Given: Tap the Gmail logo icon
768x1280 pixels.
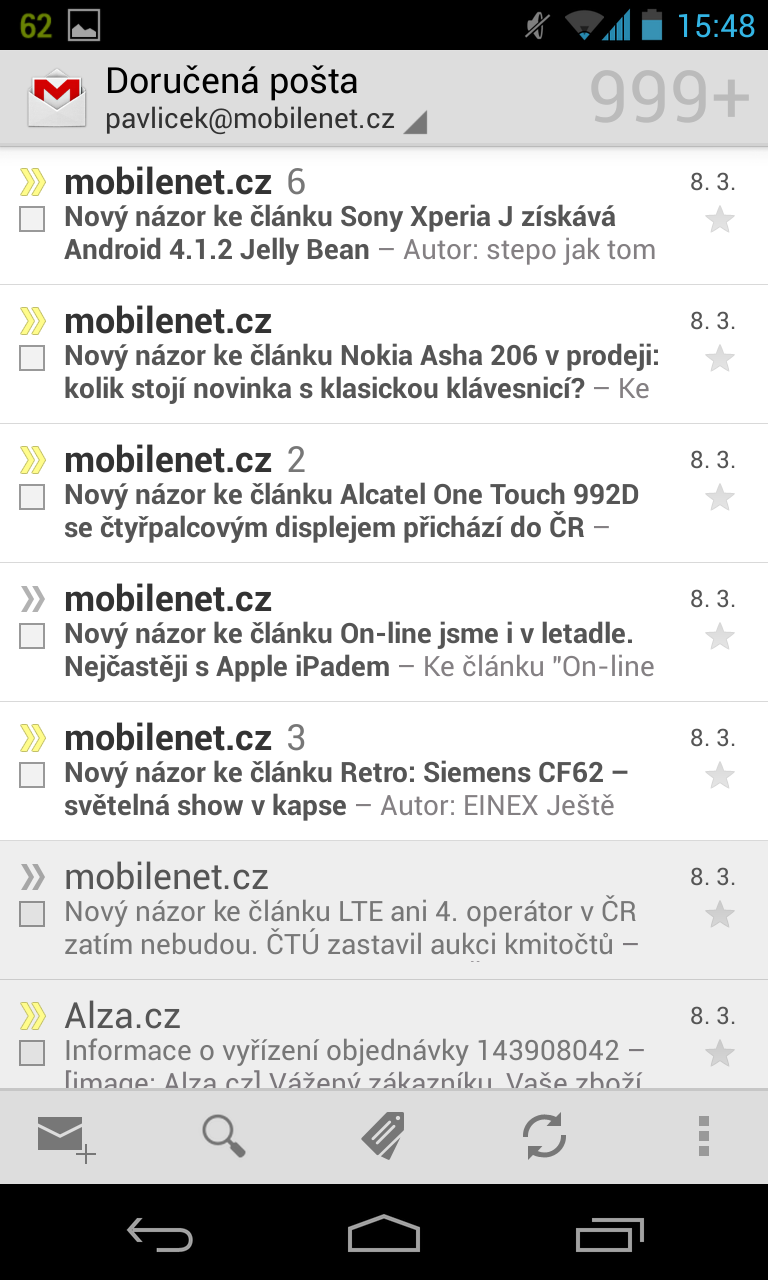Looking at the screenshot, I should click(55, 93).
